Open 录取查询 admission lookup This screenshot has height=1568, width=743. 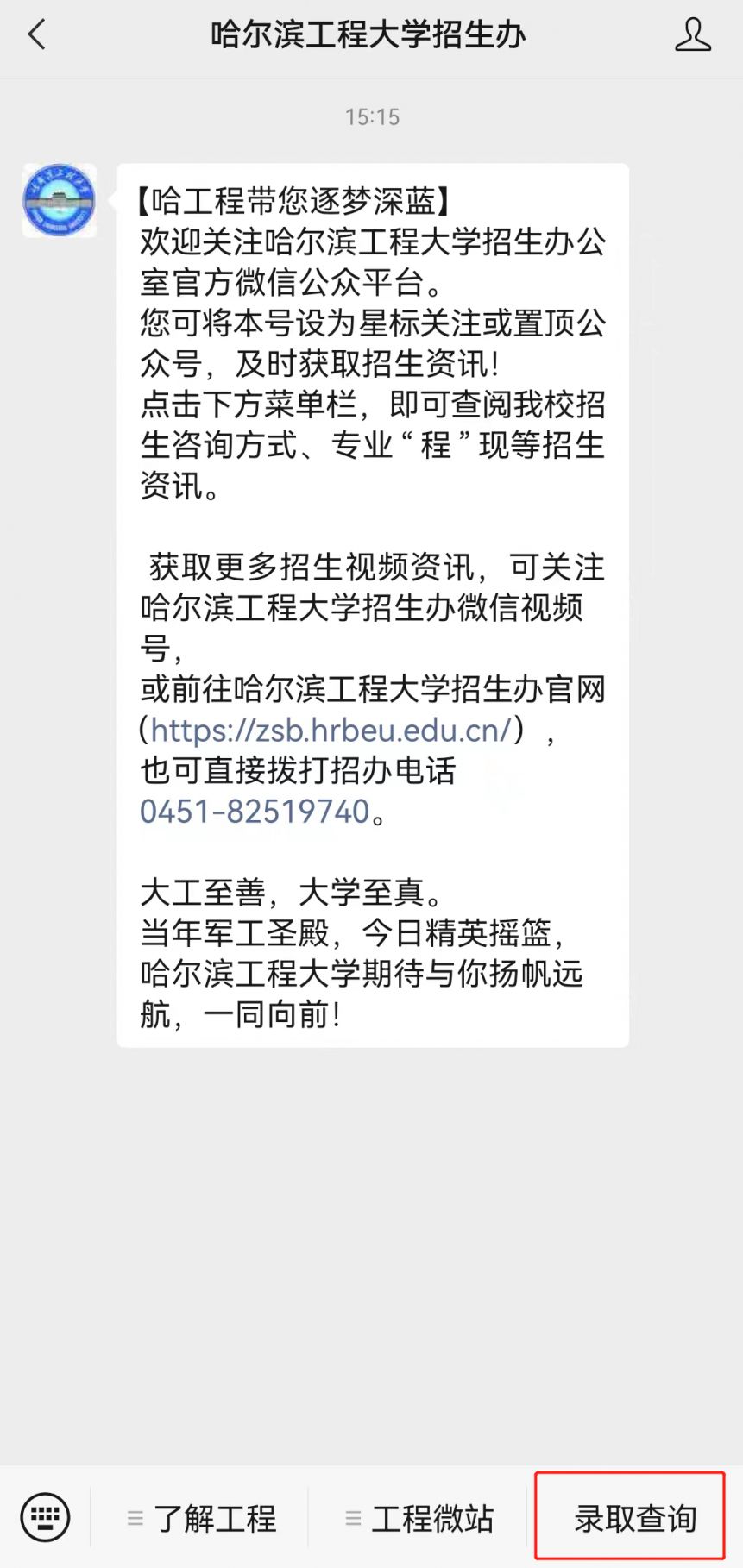click(635, 1517)
